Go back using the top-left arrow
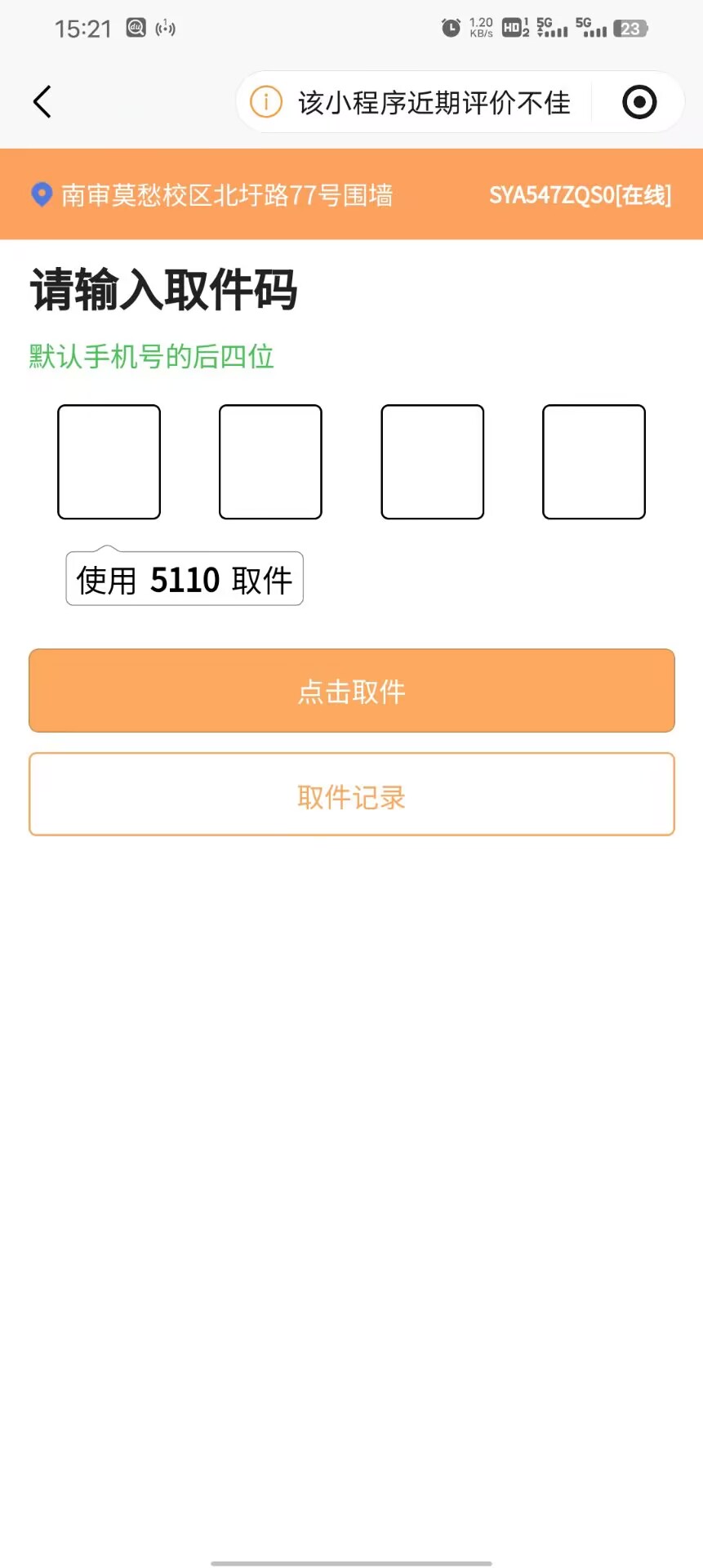 tap(42, 102)
